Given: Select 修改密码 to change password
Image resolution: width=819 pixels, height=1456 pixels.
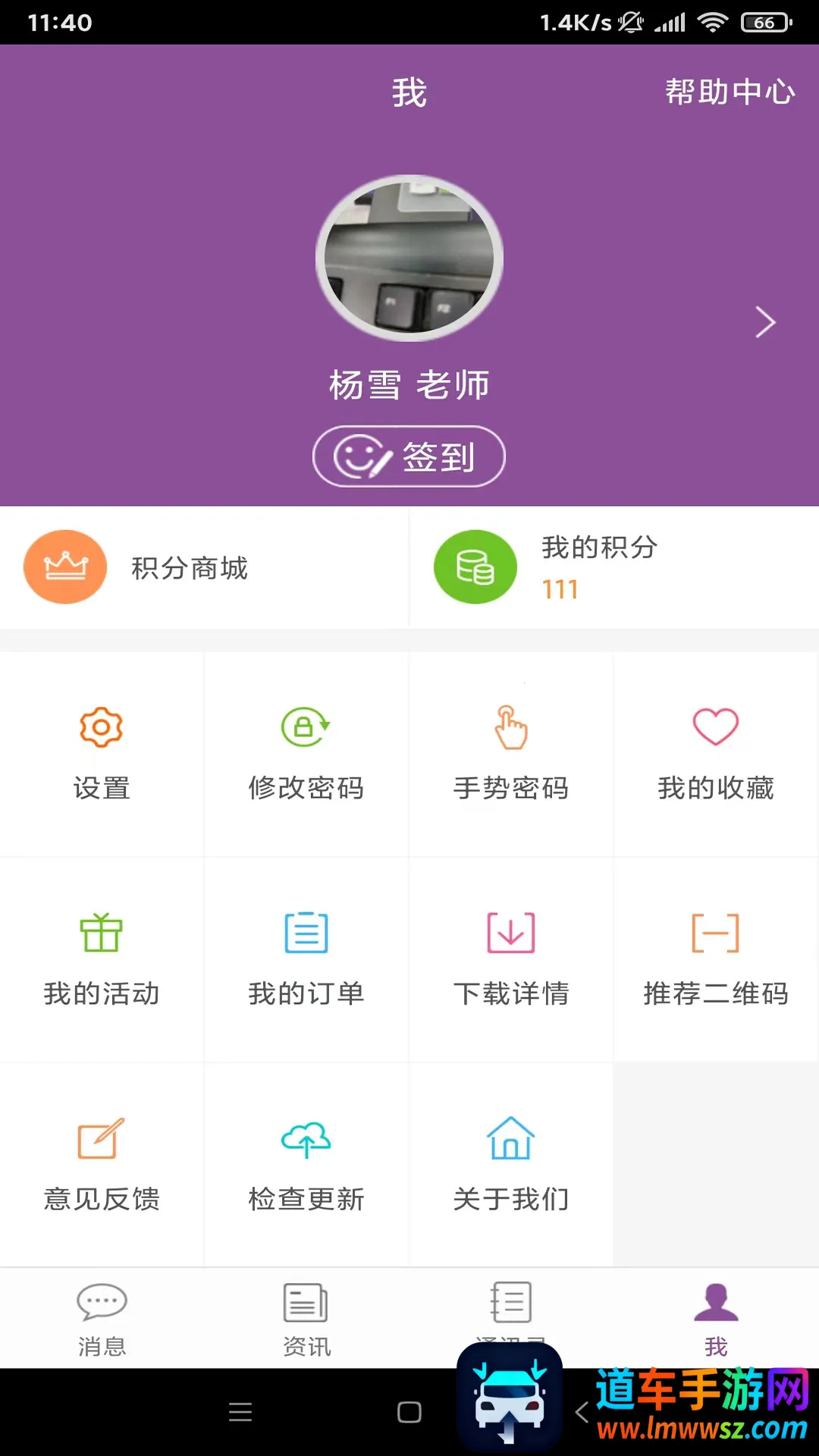Looking at the screenshot, I should coord(306,754).
